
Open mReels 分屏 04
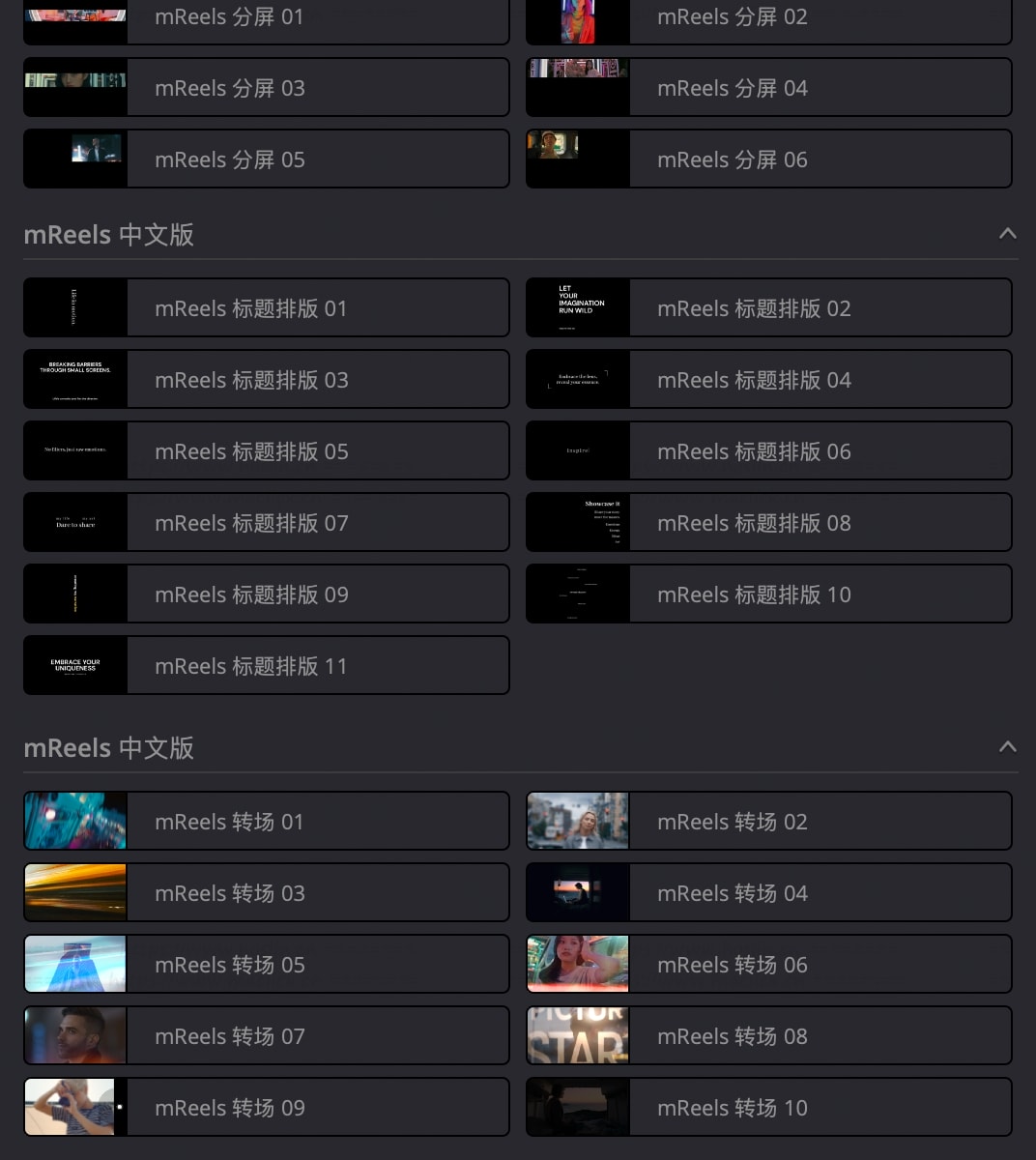[769, 88]
